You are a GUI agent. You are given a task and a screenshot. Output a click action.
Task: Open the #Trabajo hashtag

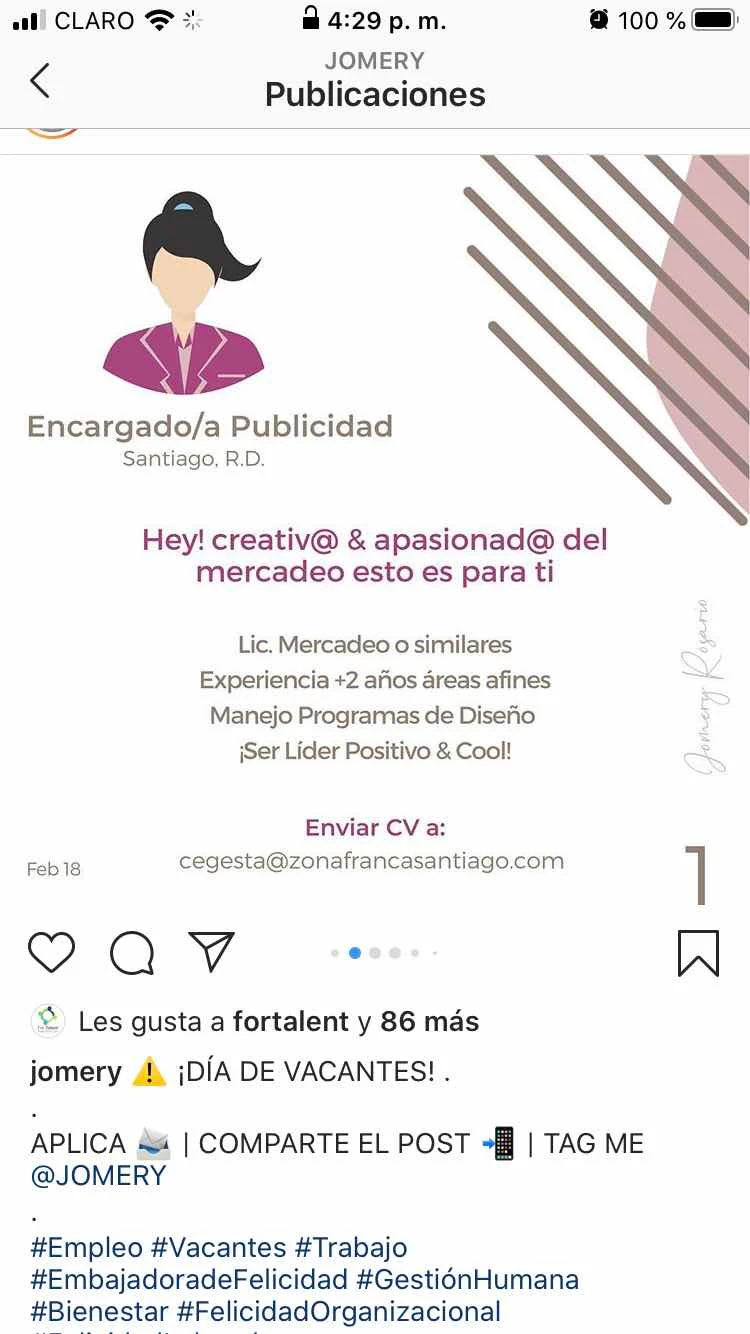tap(351, 1248)
